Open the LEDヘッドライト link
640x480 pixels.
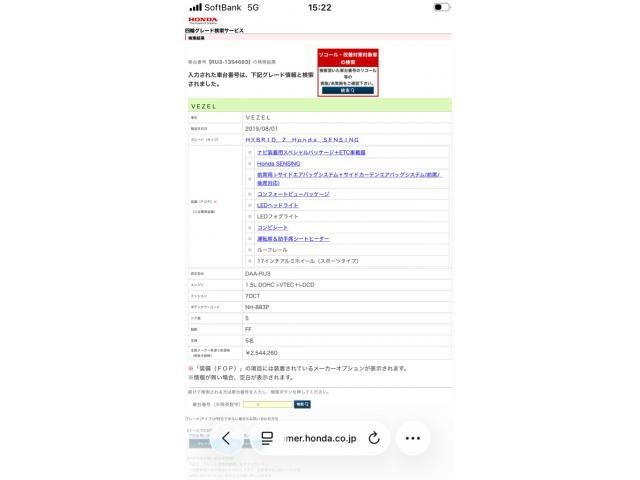tap(278, 205)
